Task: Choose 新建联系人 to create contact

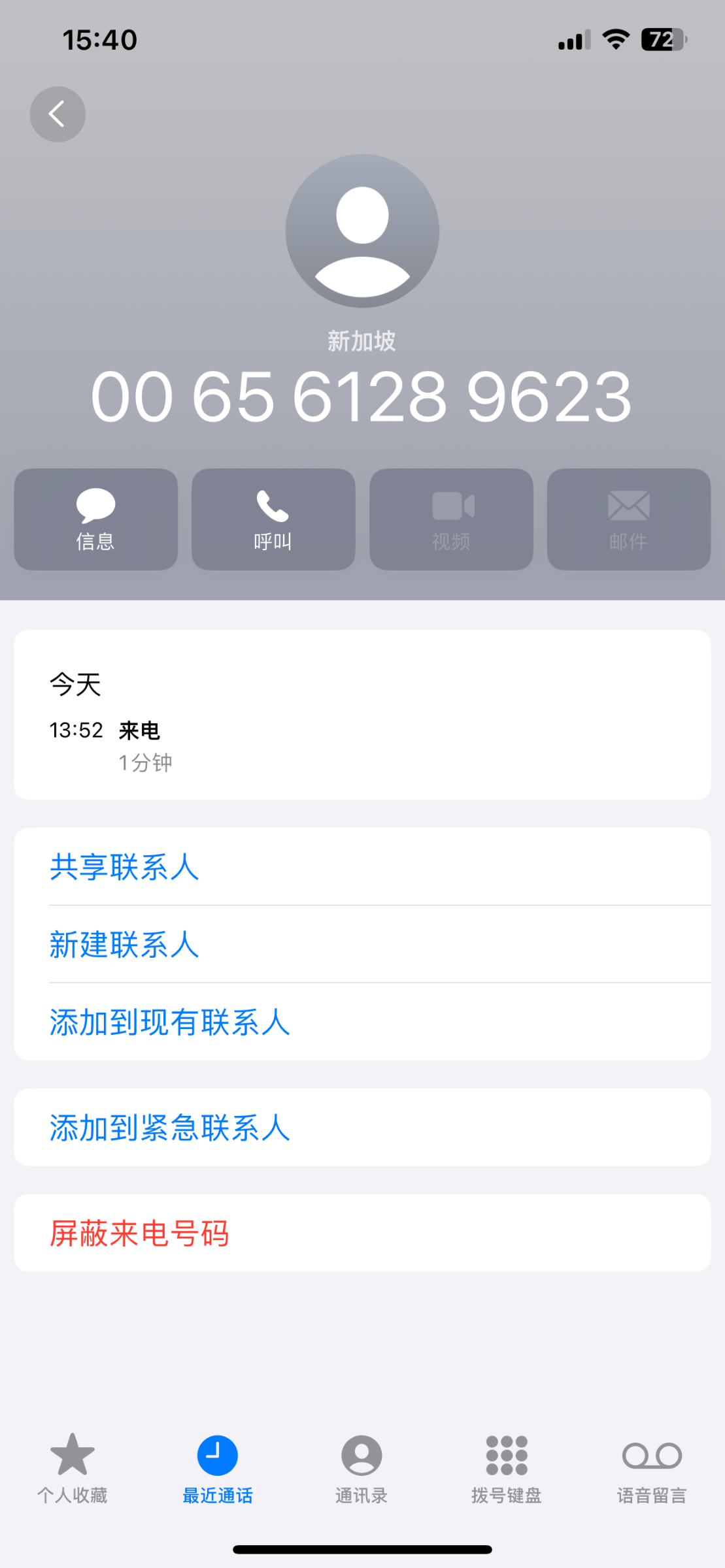Action: pyautogui.click(x=362, y=945)
